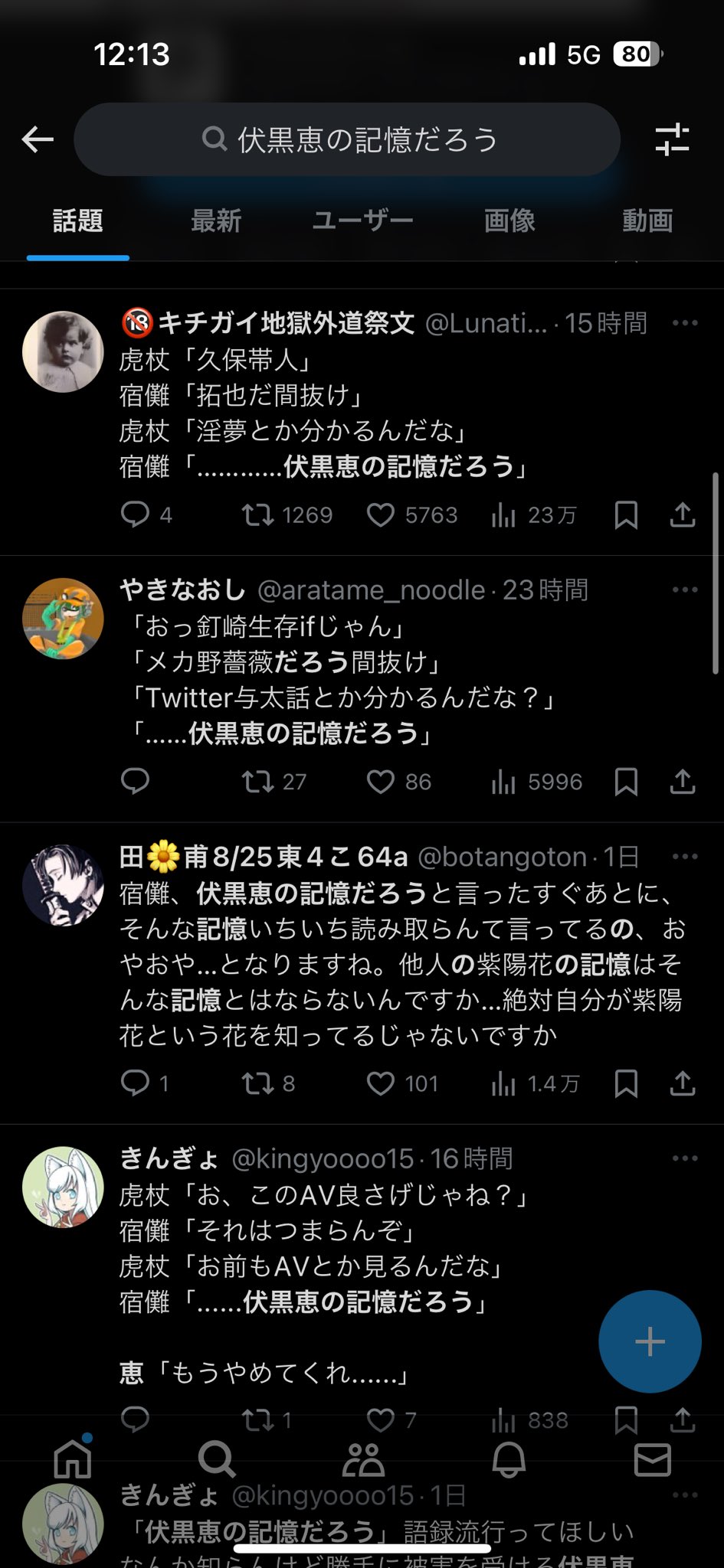Image resolution: width=724 pixels, height=1568 pixels.
Task: Reply to やきなおし's post
Action: [x=136, y=782]
